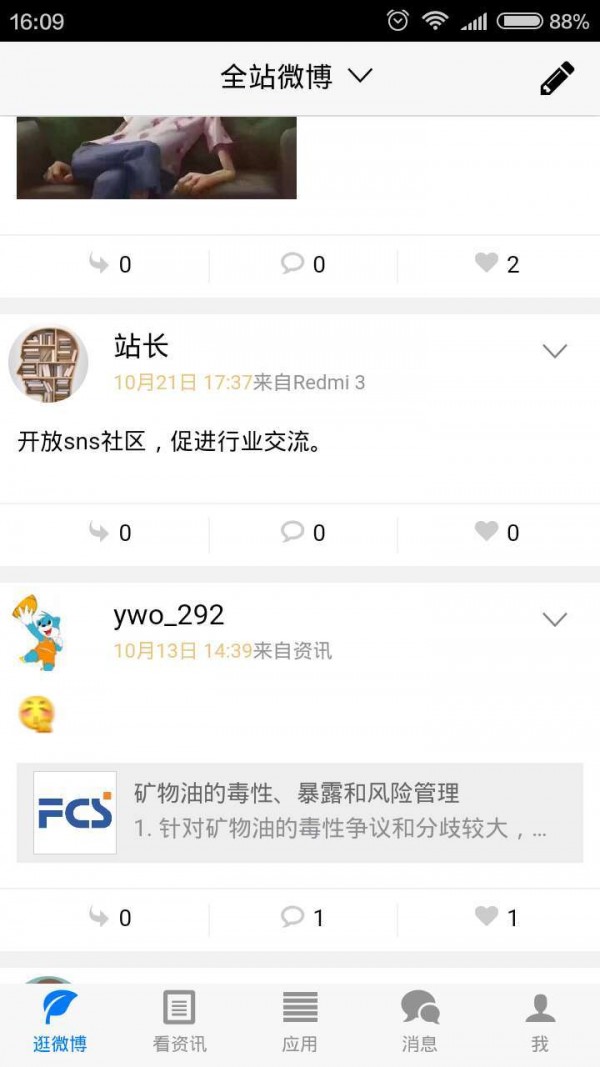
Task: Like 站长's post
Action: click(x=497, y=532)
